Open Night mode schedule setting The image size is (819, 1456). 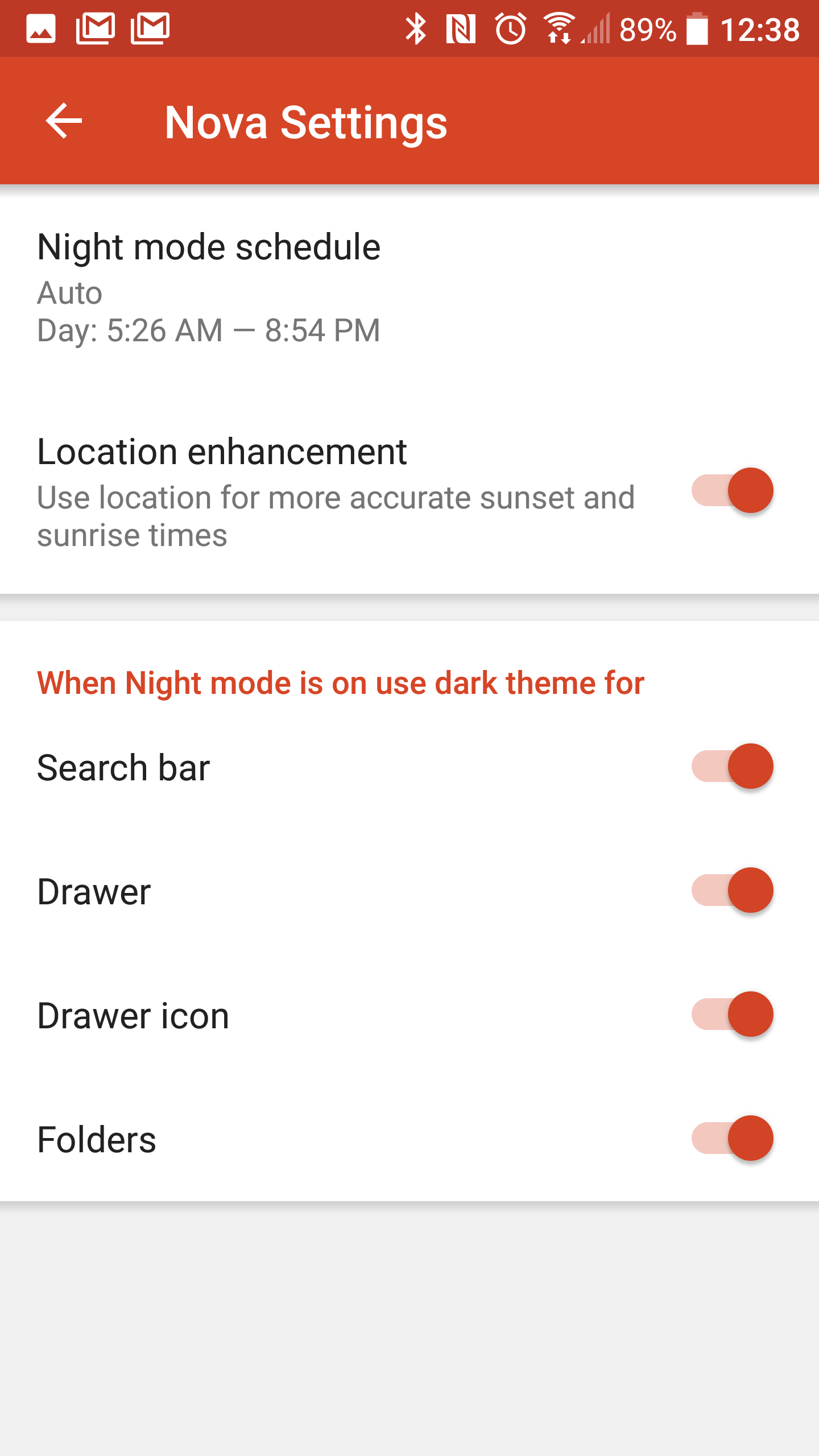(409, 288)
